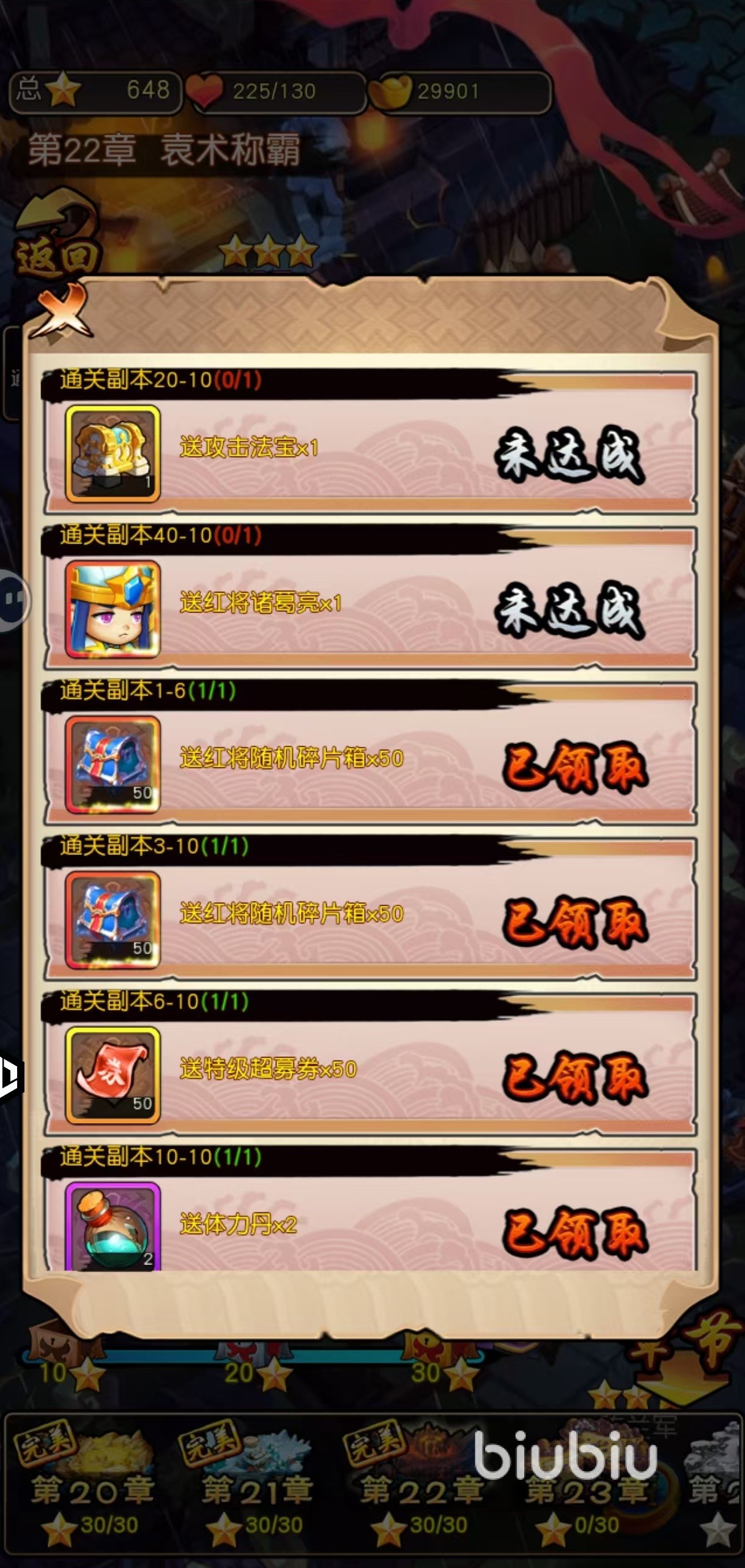Tap 未达成 for the 通关副本20-10 reward
The width and height of the screenshot is (745, 1568).
[569, 454]
